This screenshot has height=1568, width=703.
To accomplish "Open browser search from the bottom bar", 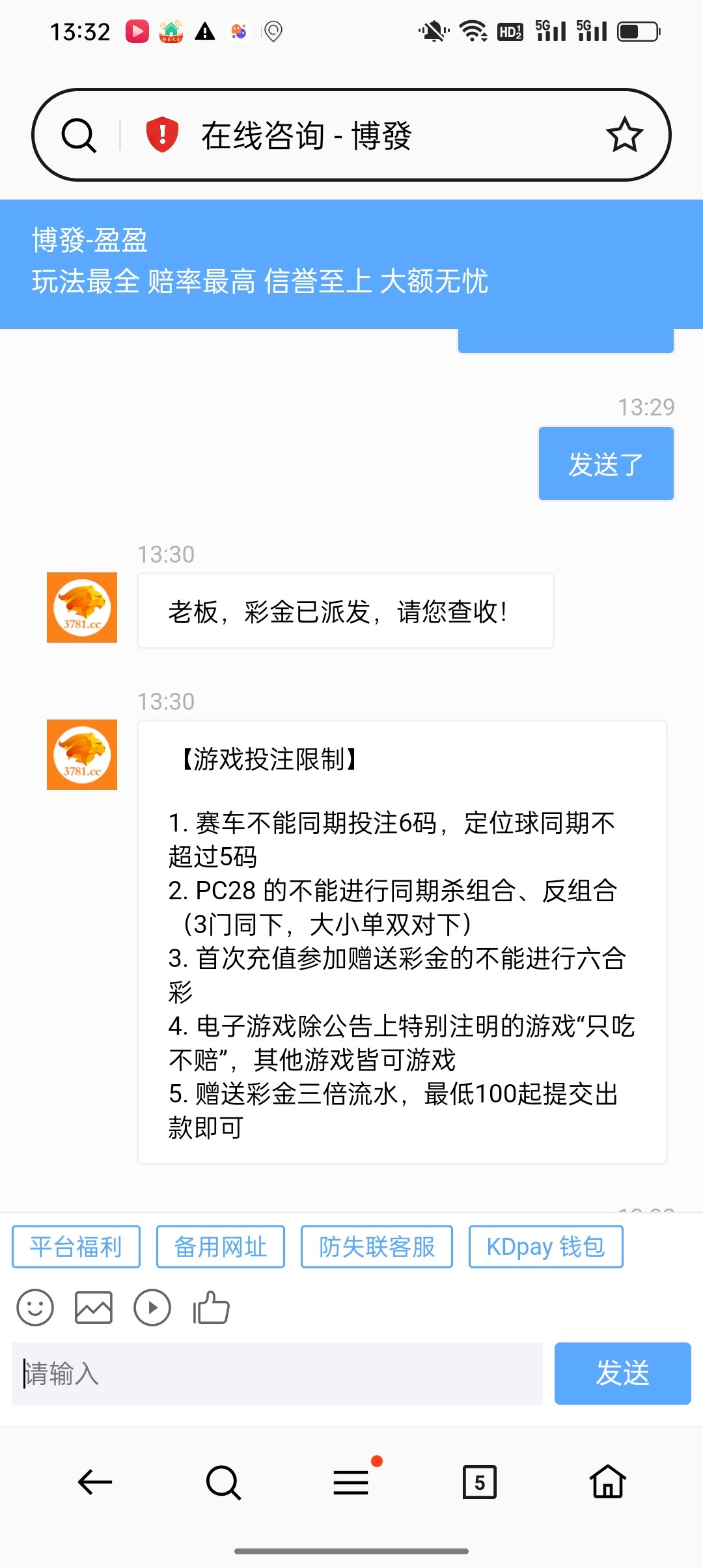I will coord(223,1483).
